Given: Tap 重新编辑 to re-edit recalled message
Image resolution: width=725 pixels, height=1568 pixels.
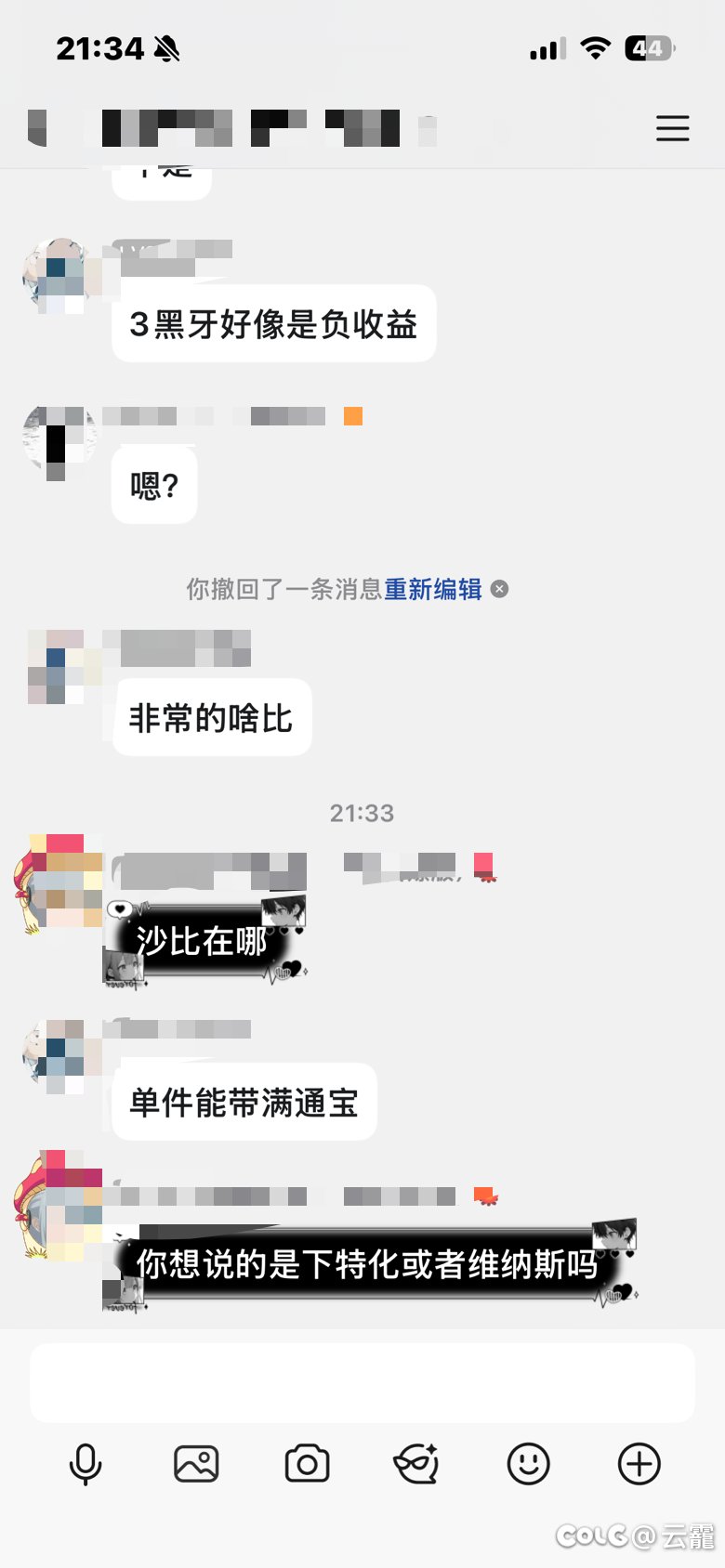Looking at the screenshot, I should 433,589.
